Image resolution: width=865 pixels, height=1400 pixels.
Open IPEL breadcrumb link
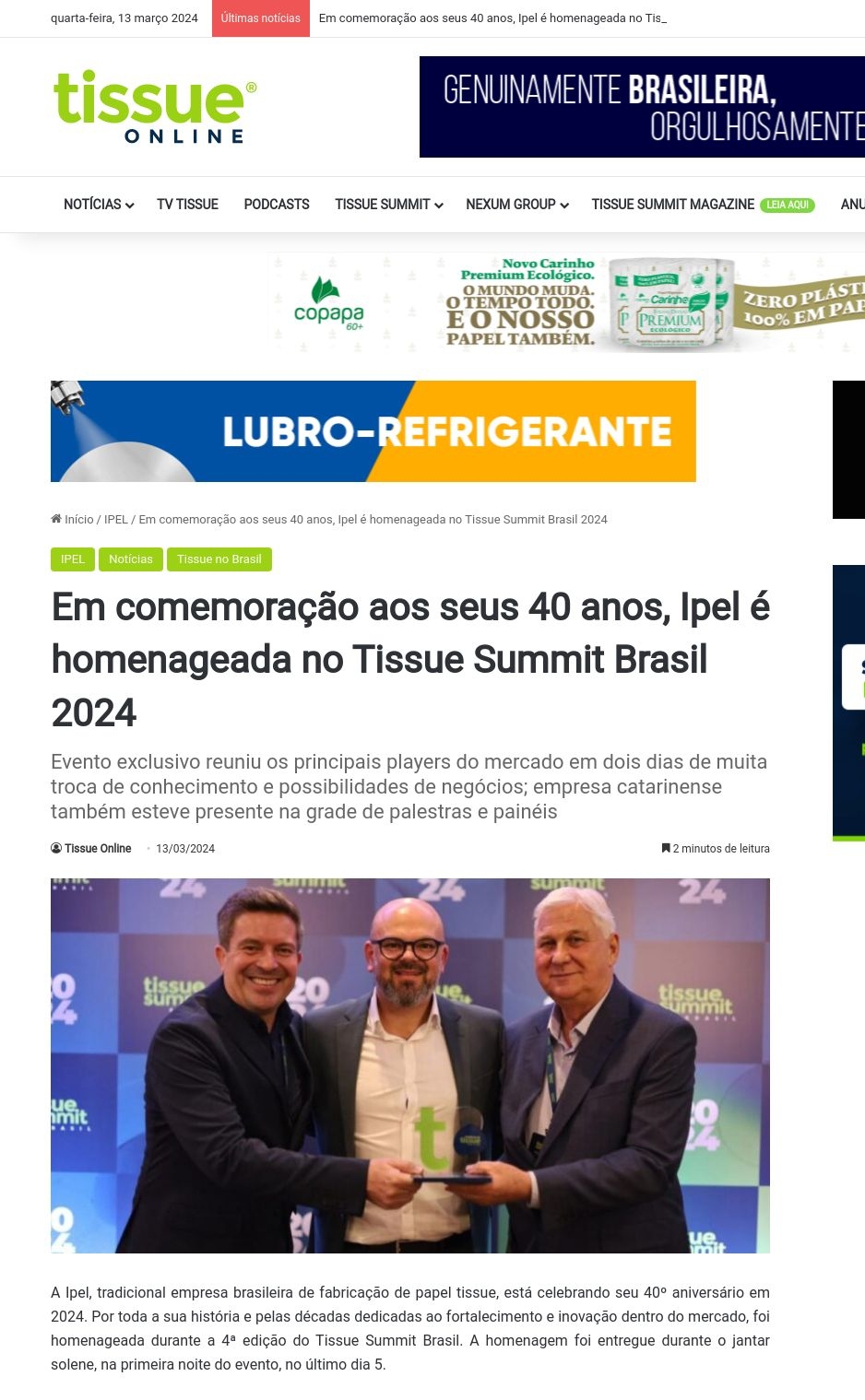116,520
